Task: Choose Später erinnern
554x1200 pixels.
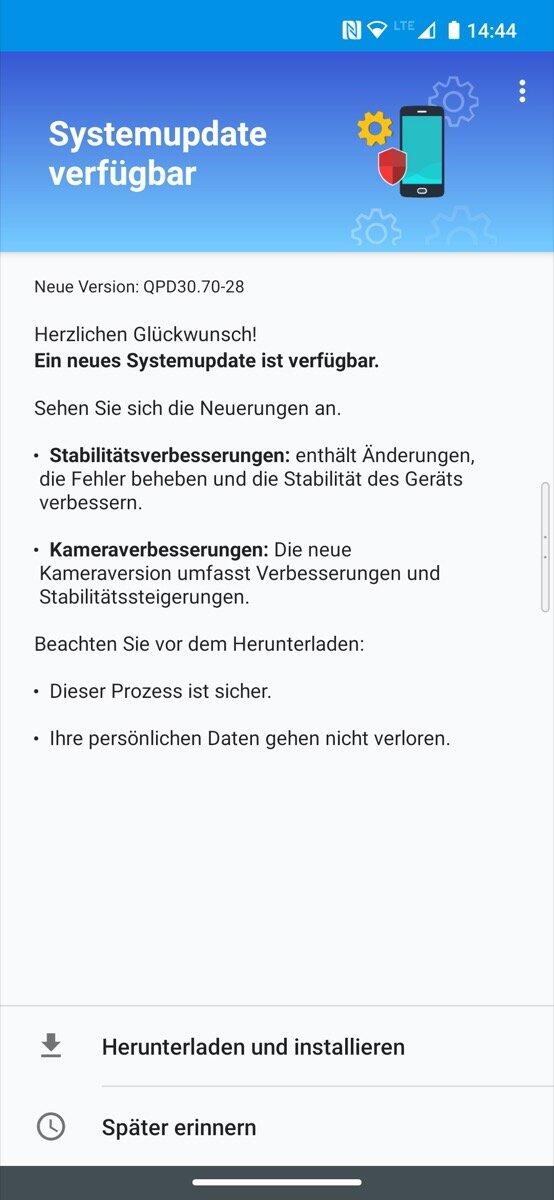Action: pos(277,1127)
